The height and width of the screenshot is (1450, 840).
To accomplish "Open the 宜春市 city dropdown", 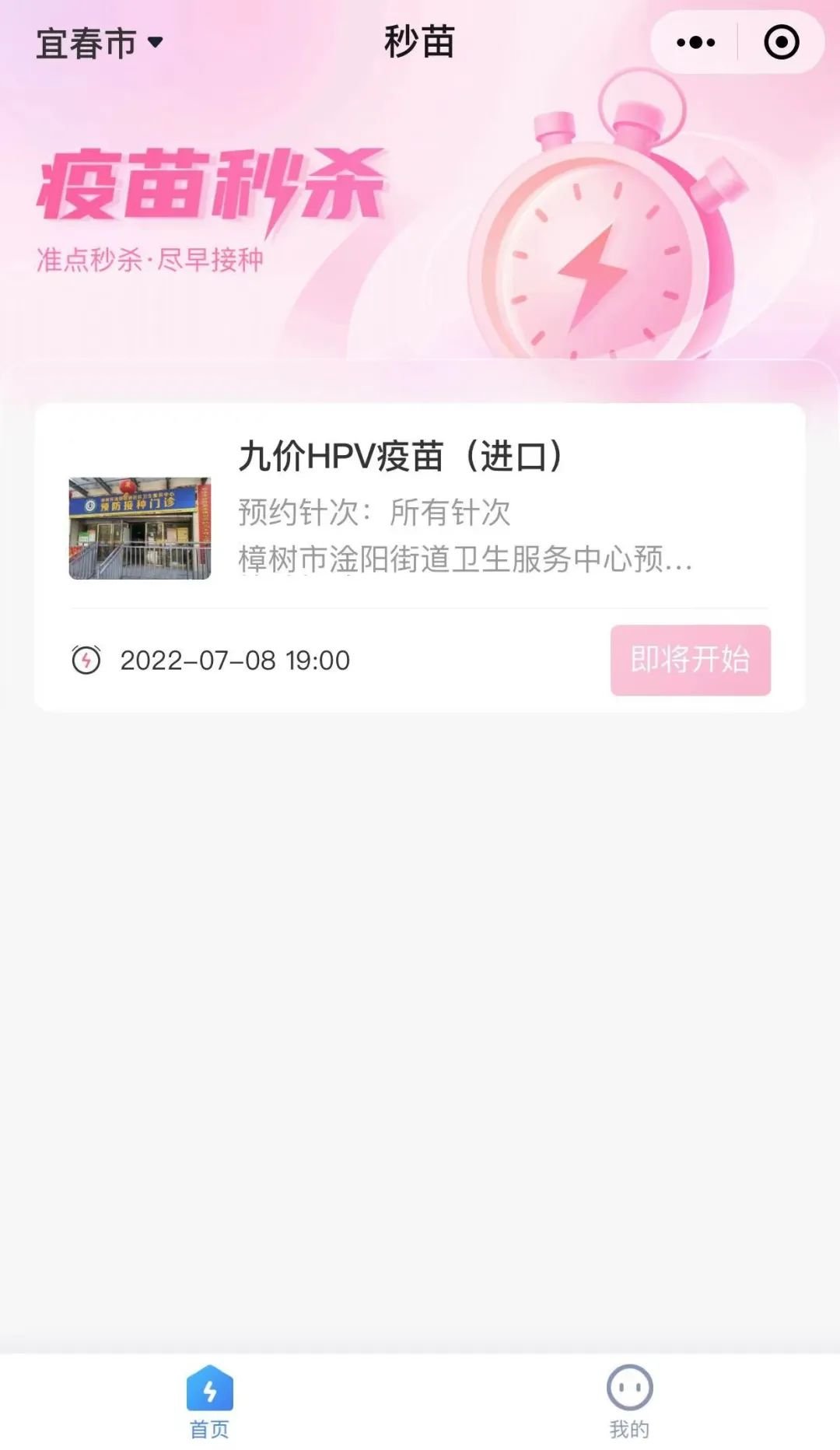I will coord(100,43).
